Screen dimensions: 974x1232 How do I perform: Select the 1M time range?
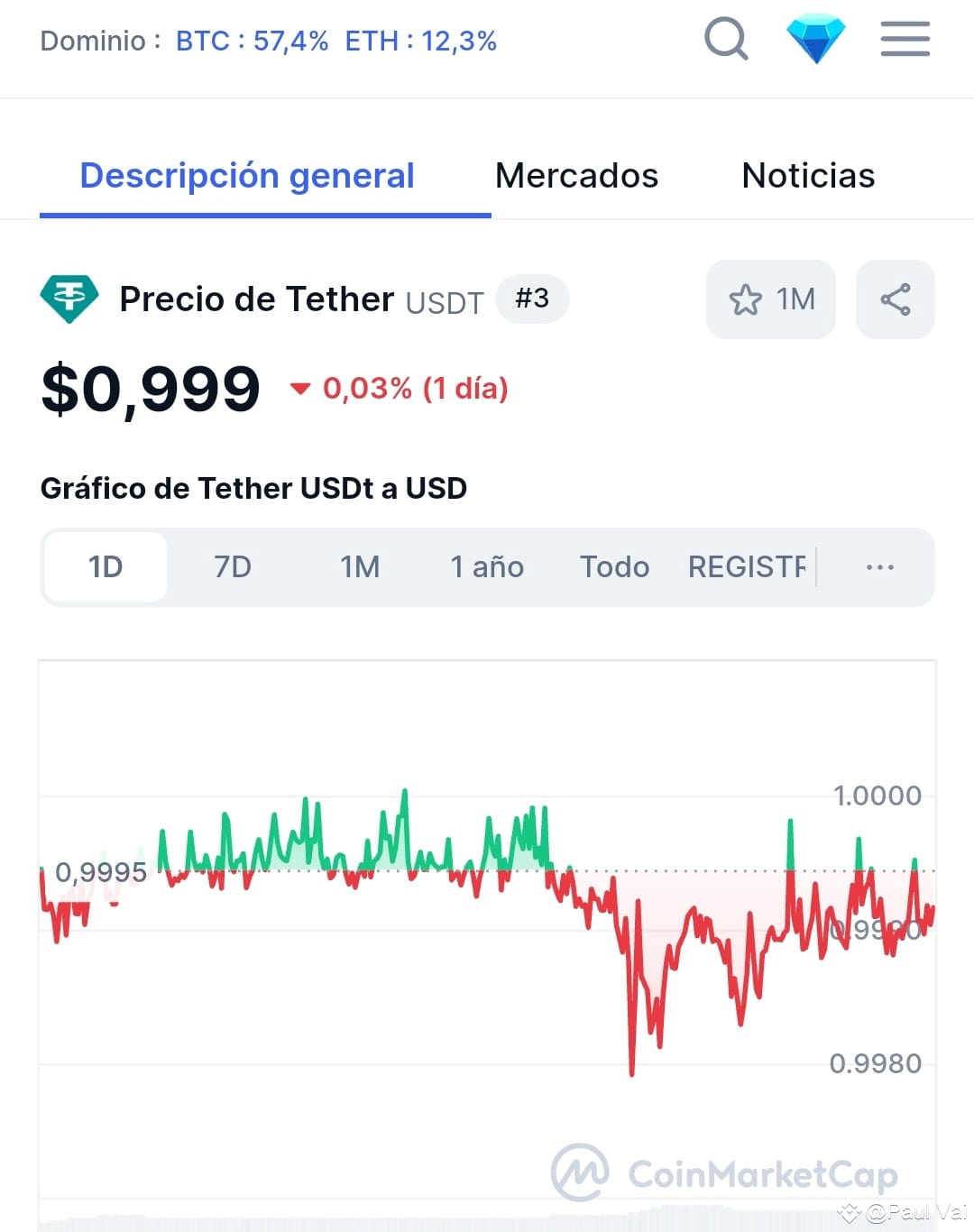(360, 566)
